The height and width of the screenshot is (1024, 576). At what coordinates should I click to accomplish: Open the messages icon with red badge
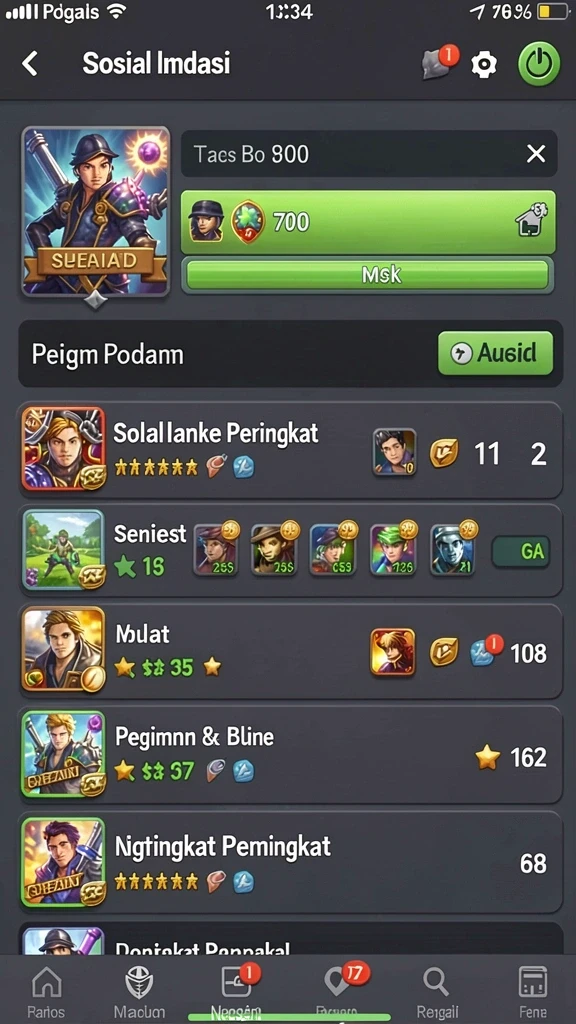440,63
